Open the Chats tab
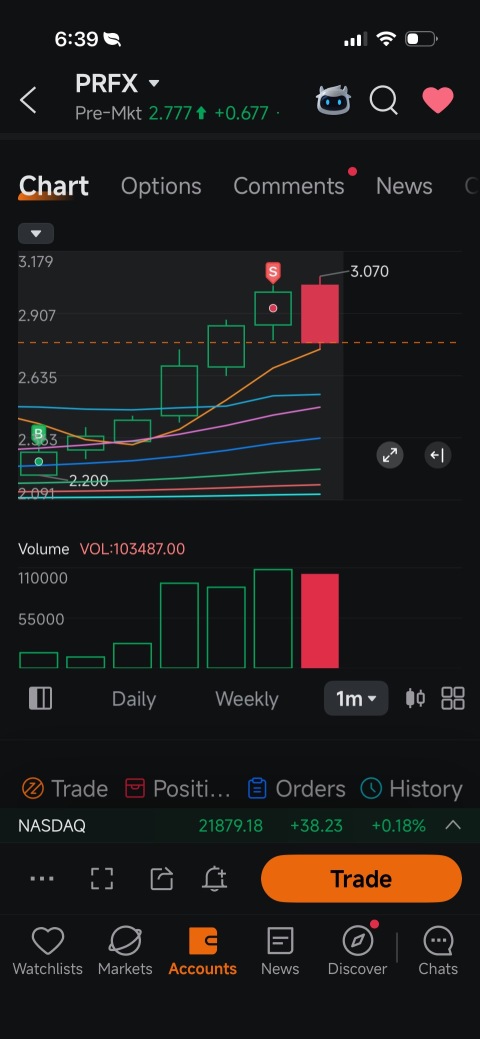The width and height of the screenshot is (480, 1039). [x=438, y=952]
